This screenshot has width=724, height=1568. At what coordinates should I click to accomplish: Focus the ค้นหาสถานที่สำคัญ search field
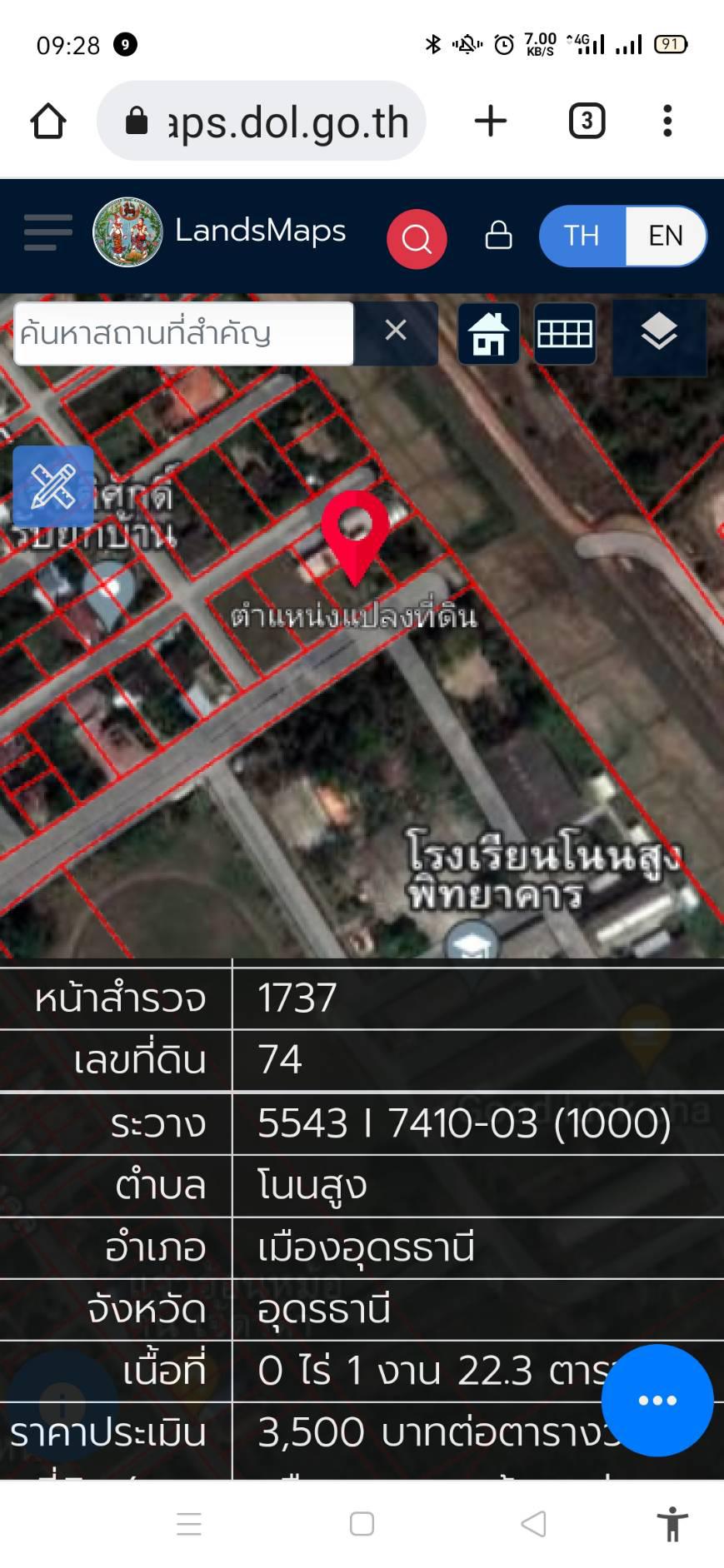click(183, 333)
